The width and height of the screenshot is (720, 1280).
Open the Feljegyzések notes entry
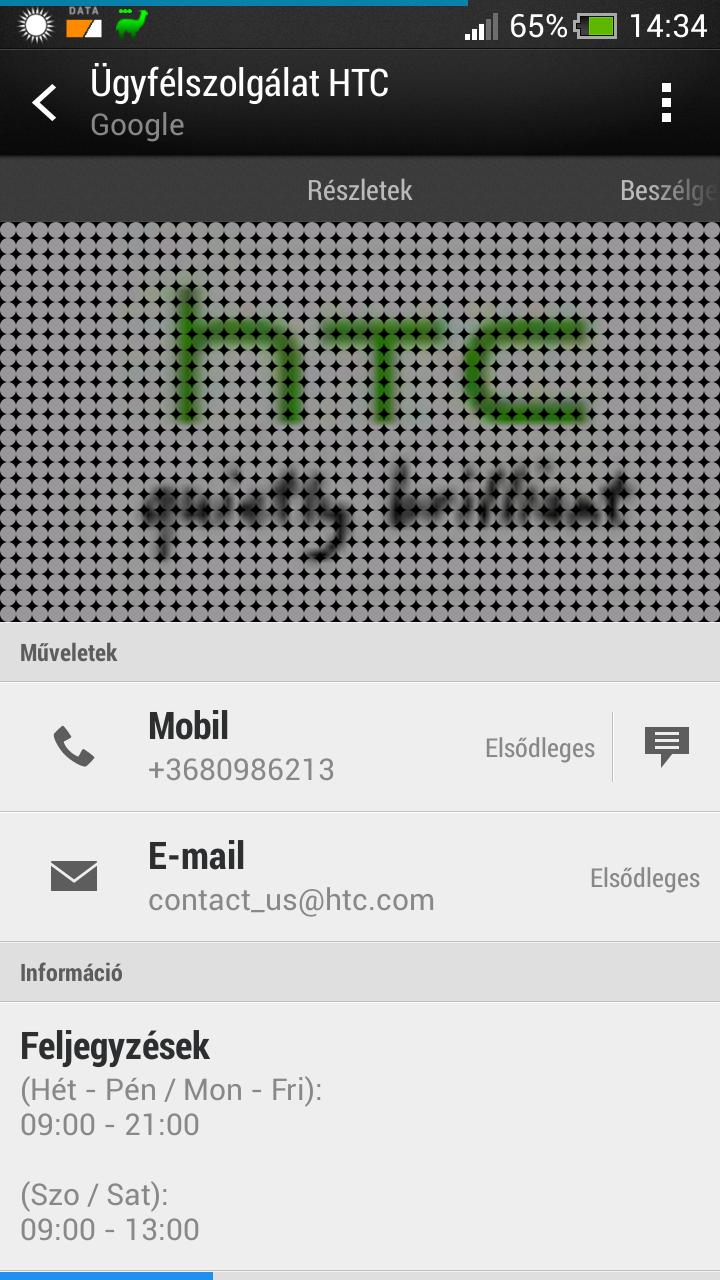pos(360,1137)
